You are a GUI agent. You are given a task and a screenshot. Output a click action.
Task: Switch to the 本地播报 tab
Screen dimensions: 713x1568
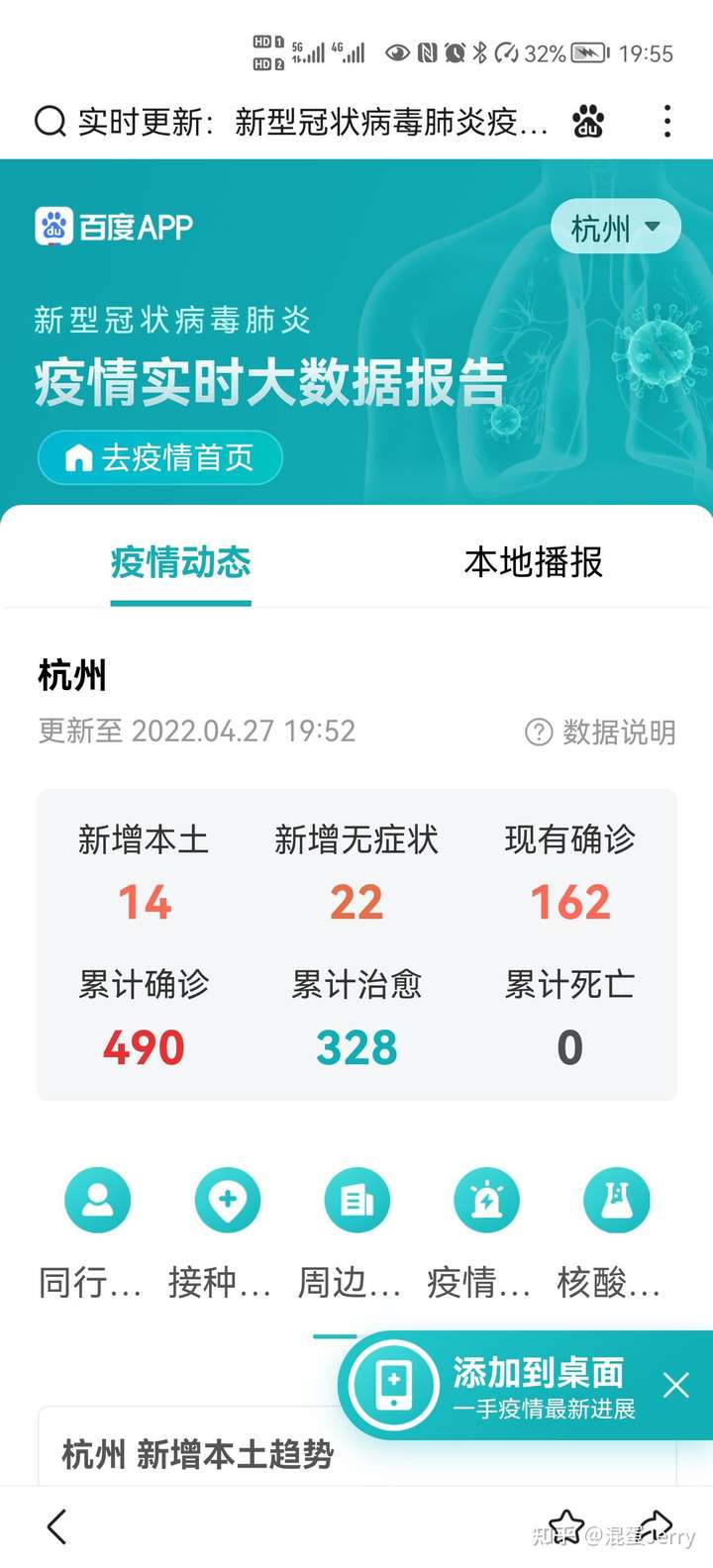[533, 562]
